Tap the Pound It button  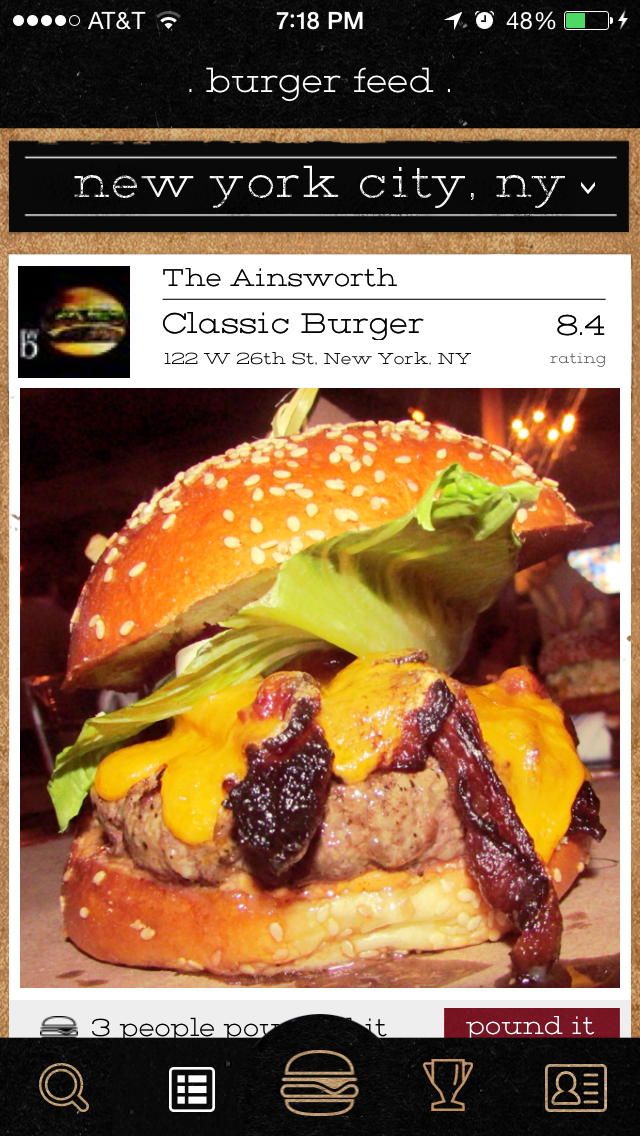[531, 1024]
